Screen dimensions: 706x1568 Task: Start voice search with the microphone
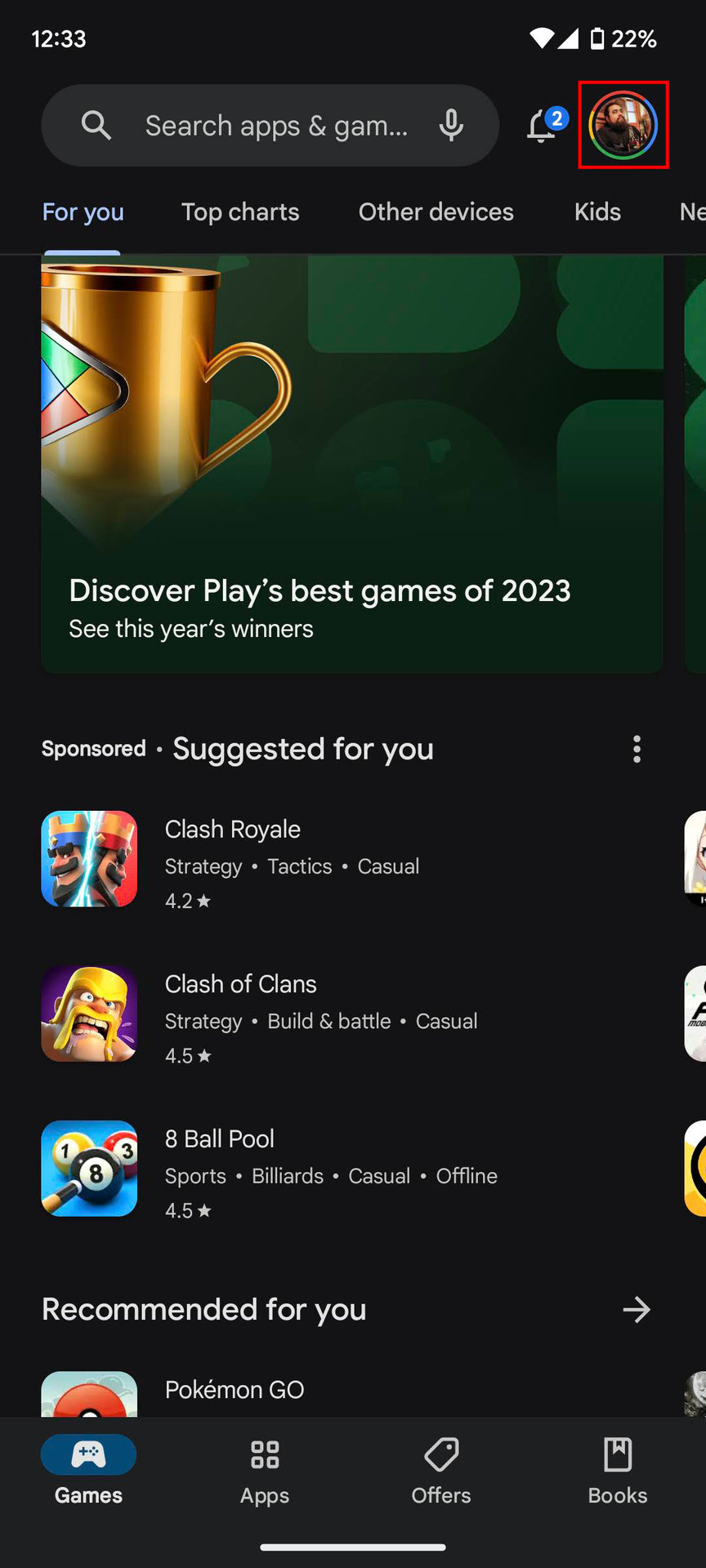451,126
